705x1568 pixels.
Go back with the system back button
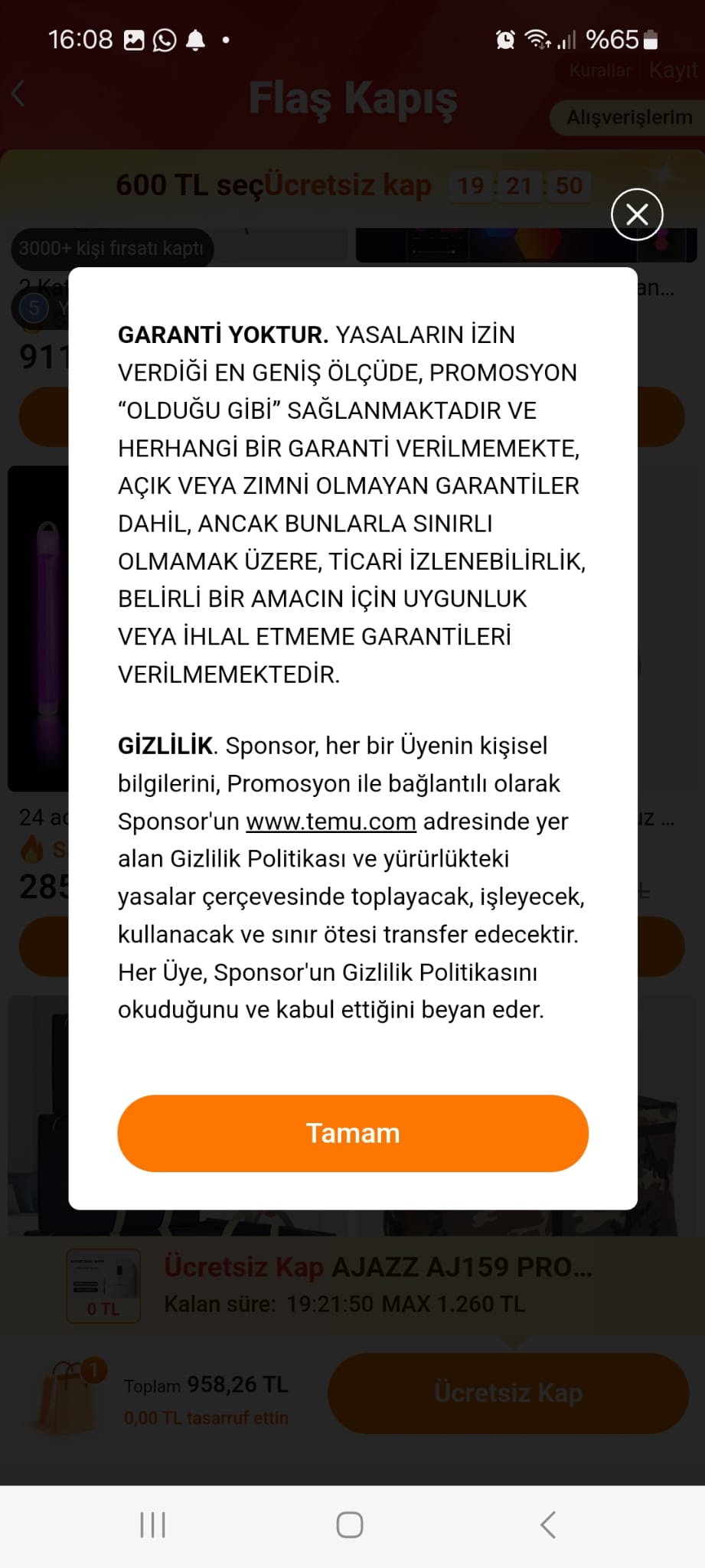point(548,1524)
